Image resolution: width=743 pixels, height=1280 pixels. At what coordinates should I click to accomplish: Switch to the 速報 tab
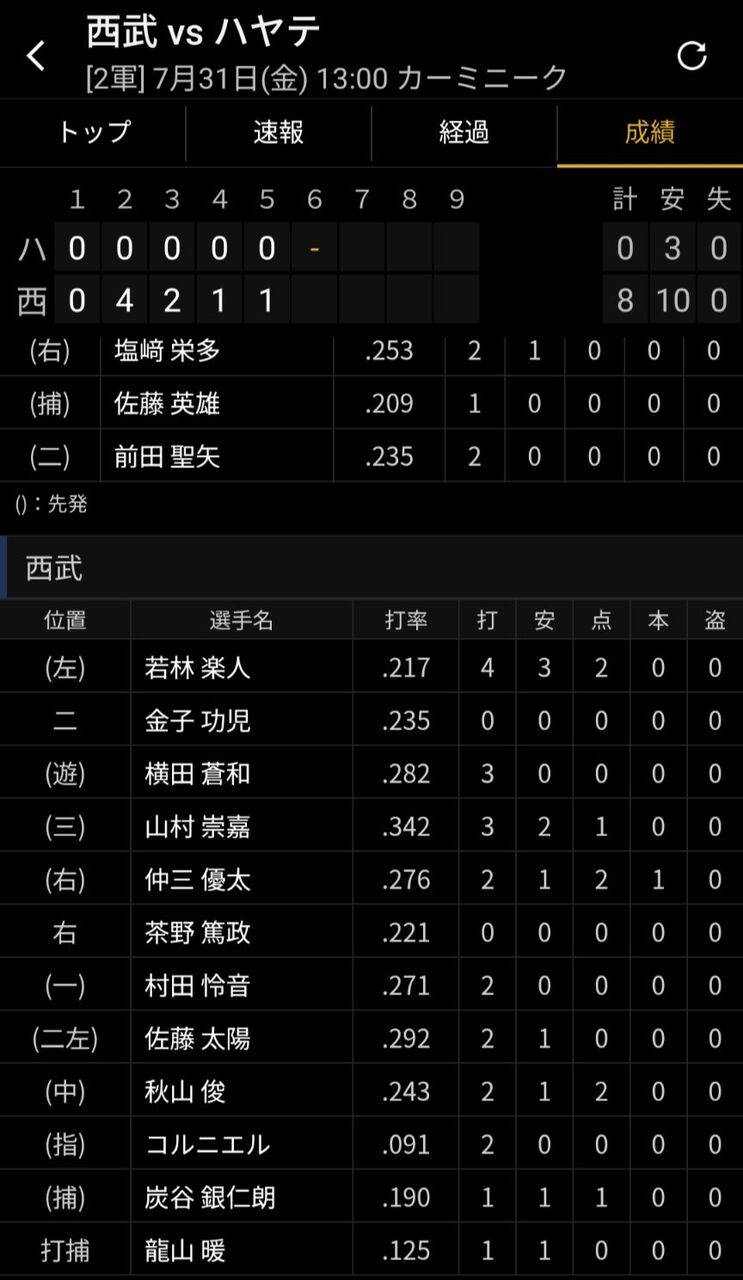[278, 132]
